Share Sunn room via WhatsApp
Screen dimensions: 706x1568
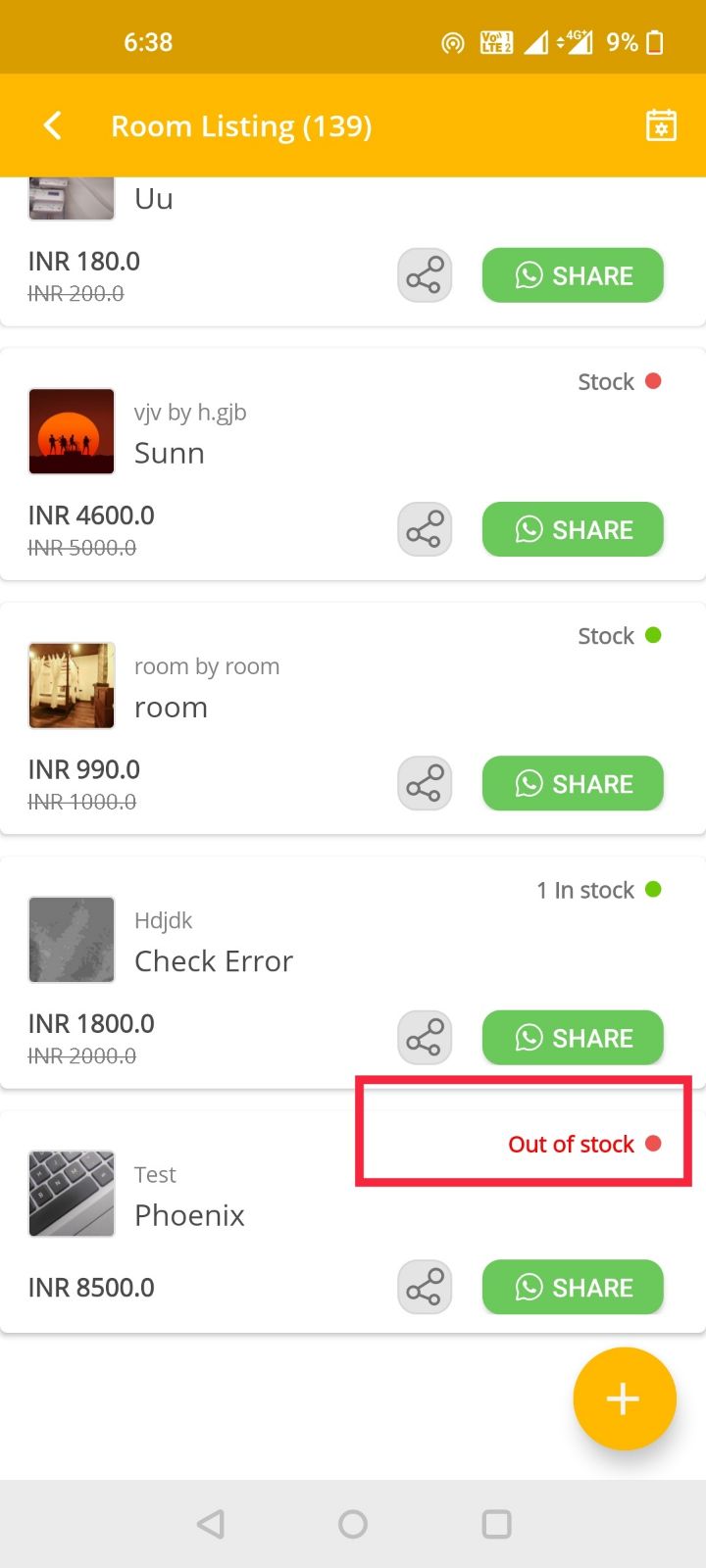point(573,529)
